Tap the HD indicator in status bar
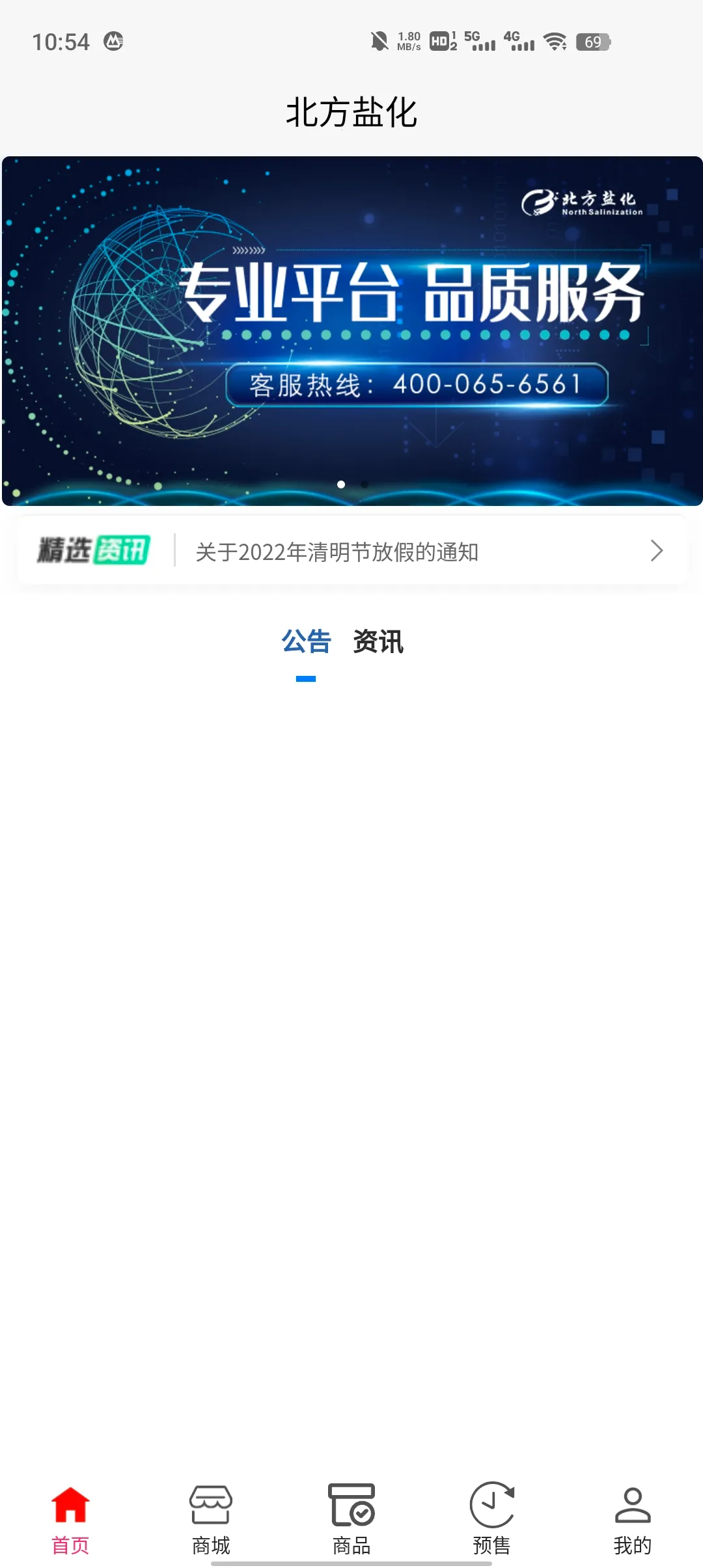This screenshot has width=703, height=1568. click(x=438, y=42)
